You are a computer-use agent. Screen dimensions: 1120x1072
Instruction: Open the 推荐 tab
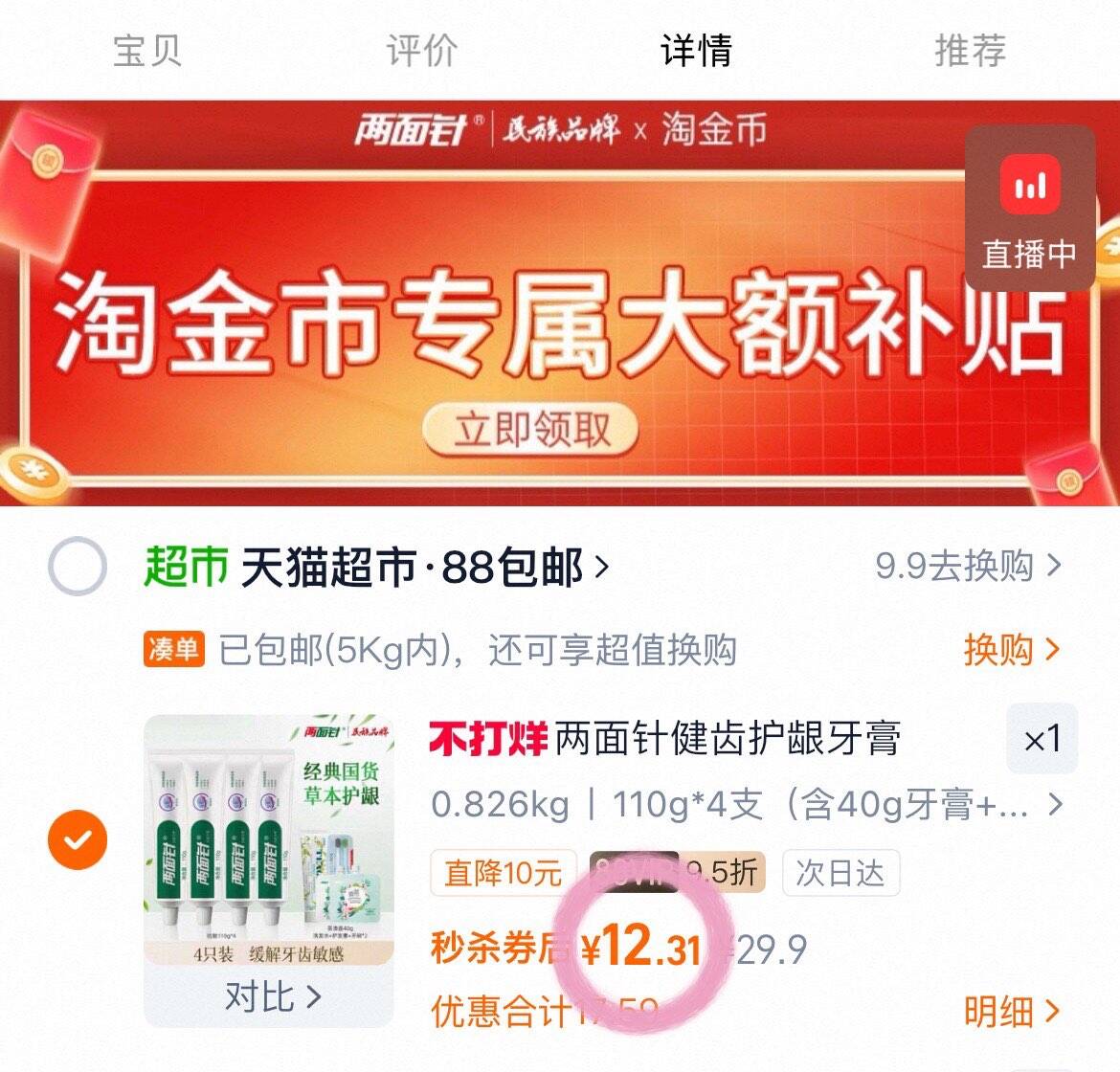tap(971, 51)
